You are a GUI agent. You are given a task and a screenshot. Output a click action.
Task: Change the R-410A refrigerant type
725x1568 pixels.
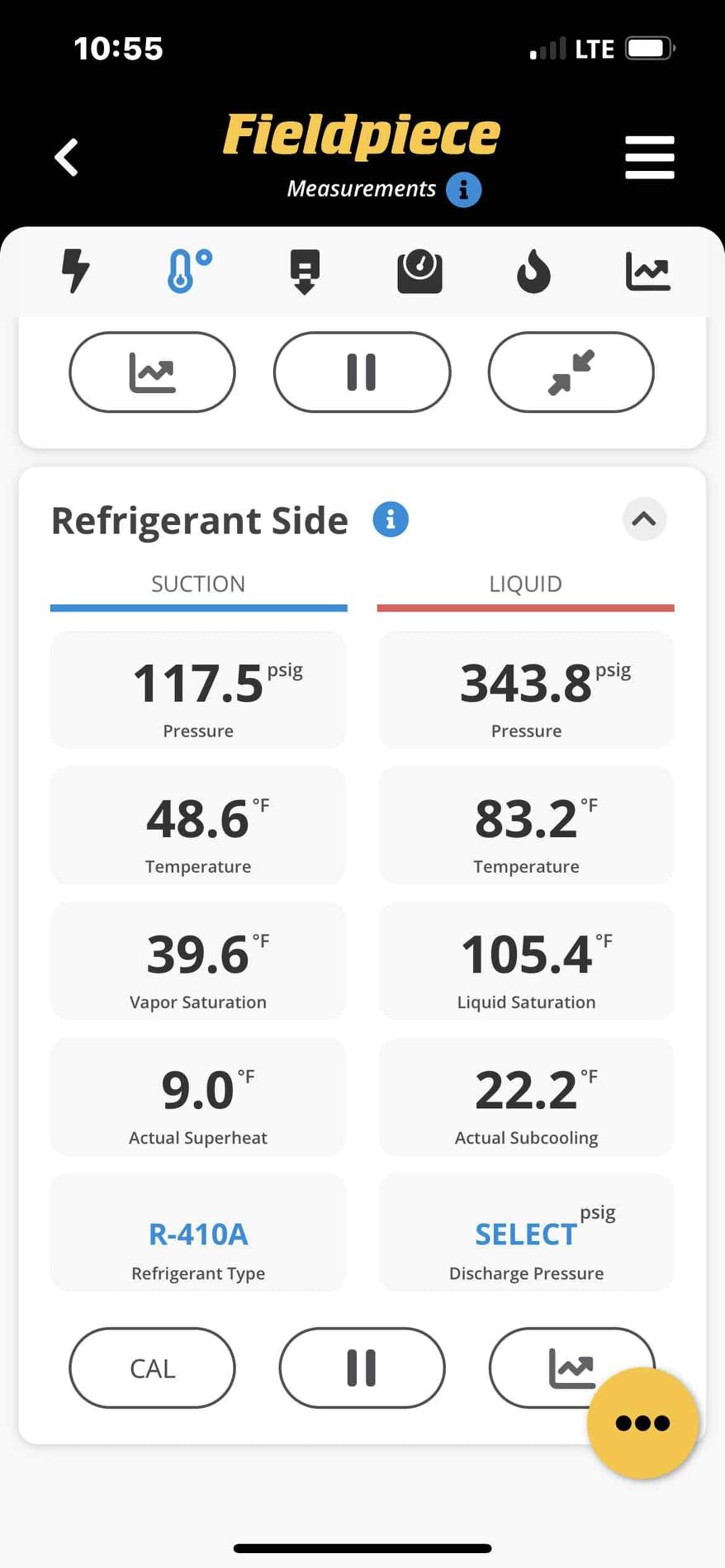click(x=197, y=1234)
